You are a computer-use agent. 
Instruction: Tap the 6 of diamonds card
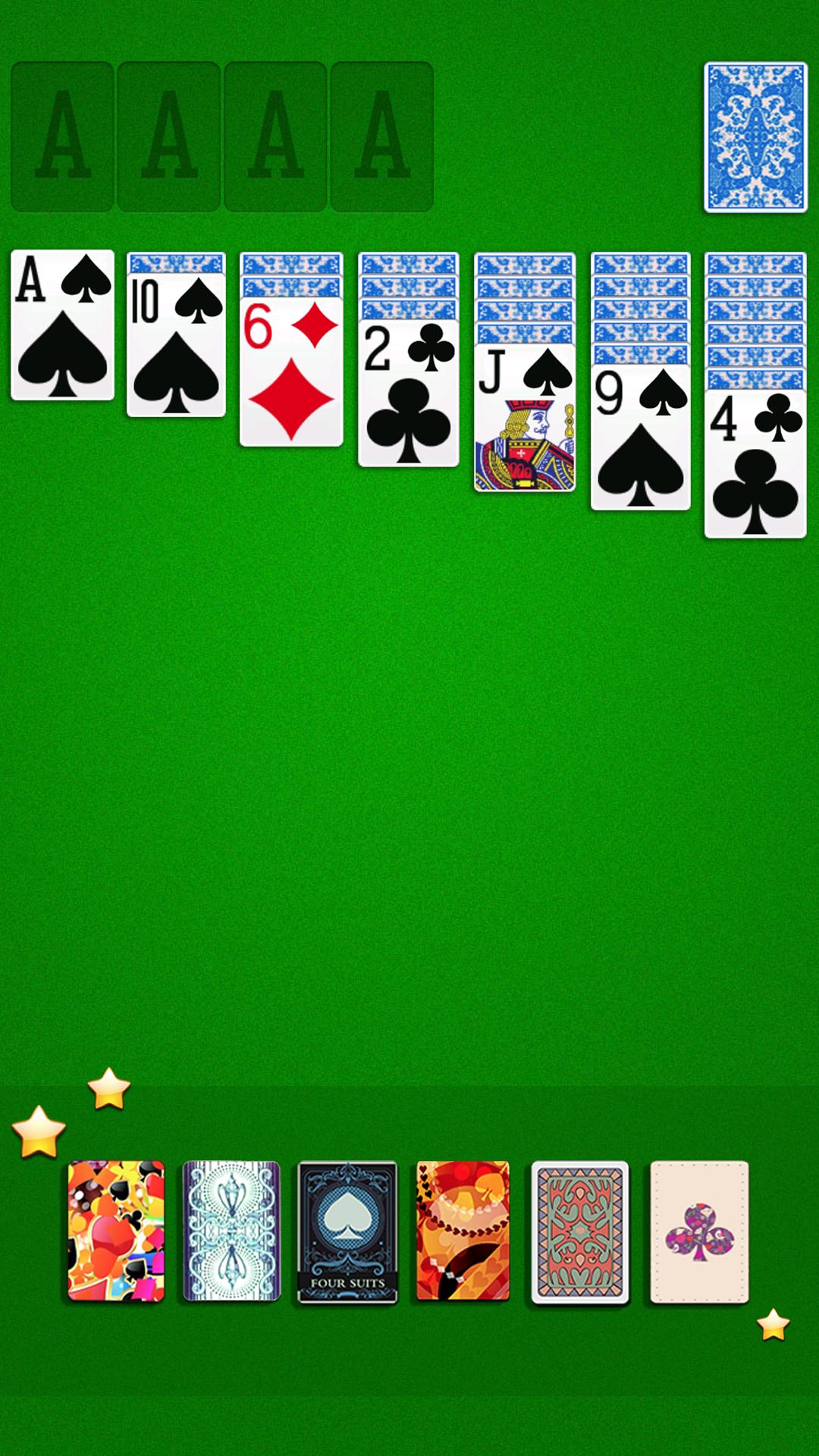291,372
